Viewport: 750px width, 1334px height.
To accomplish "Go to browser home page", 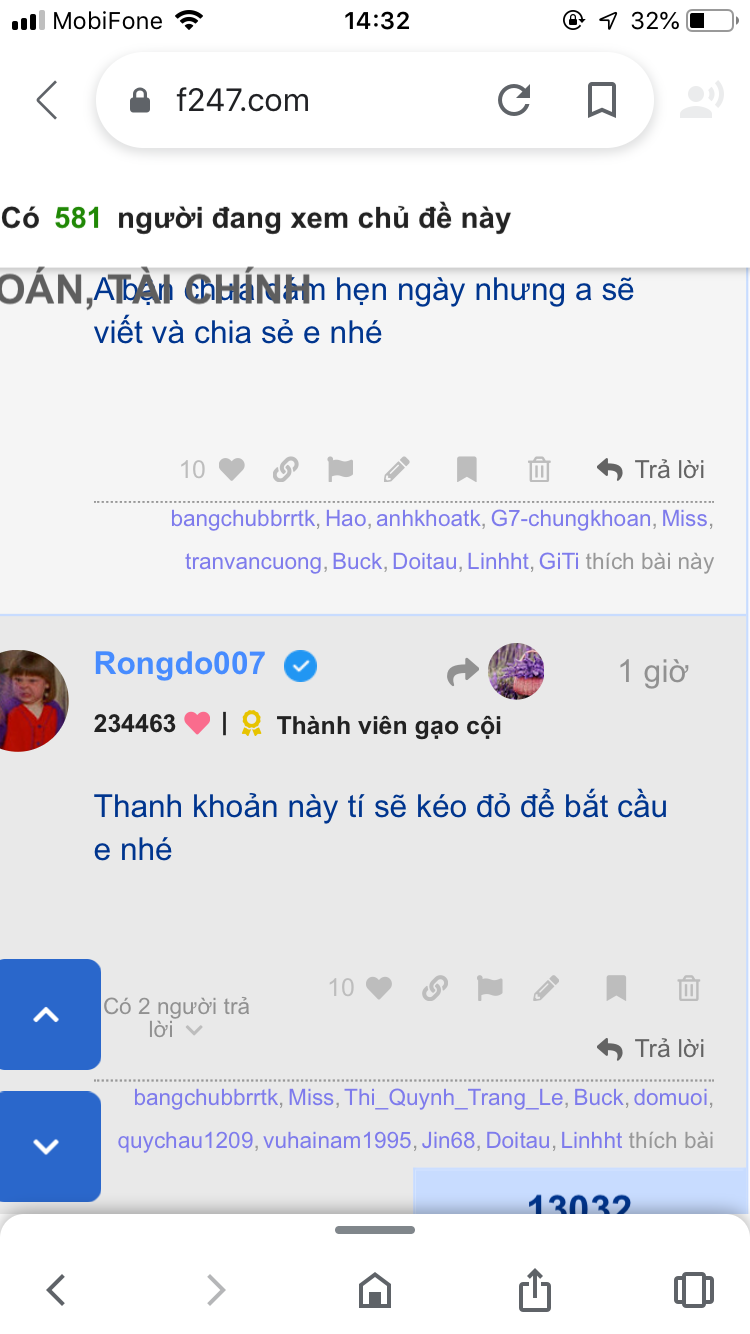I will click(375, 1290).
